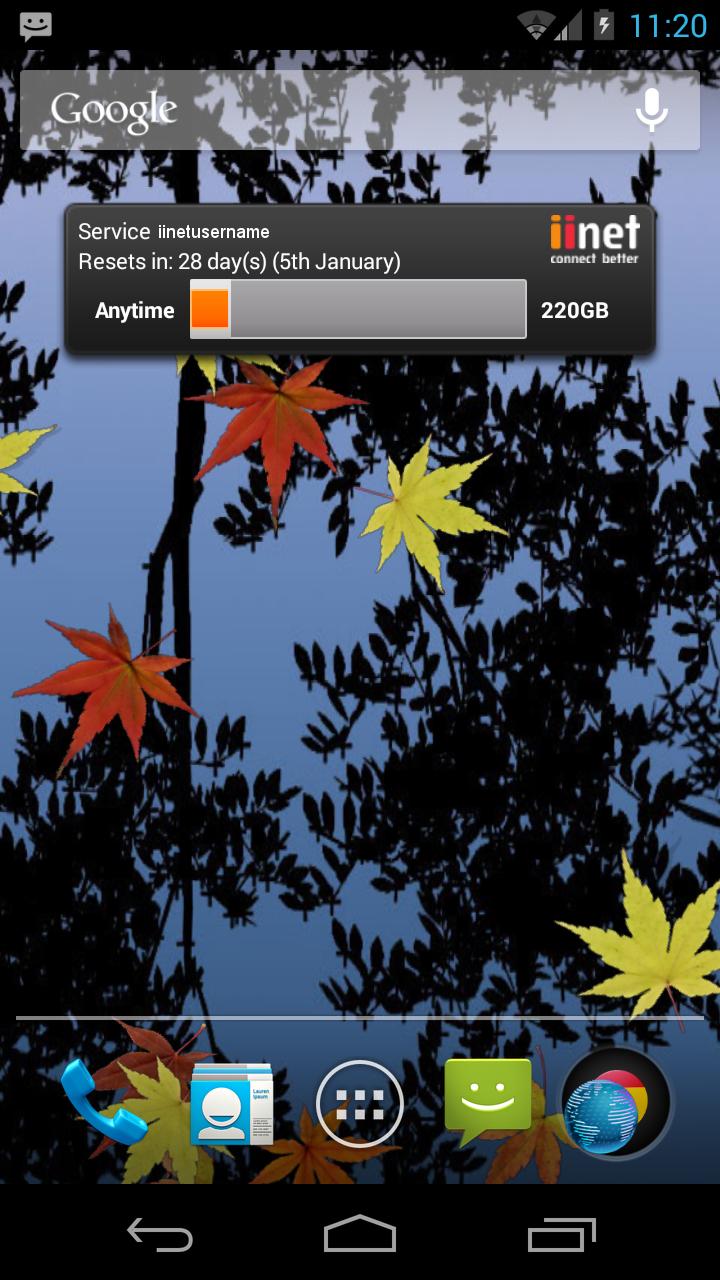Go back using the navigation bar

[x=160, y=1236]
